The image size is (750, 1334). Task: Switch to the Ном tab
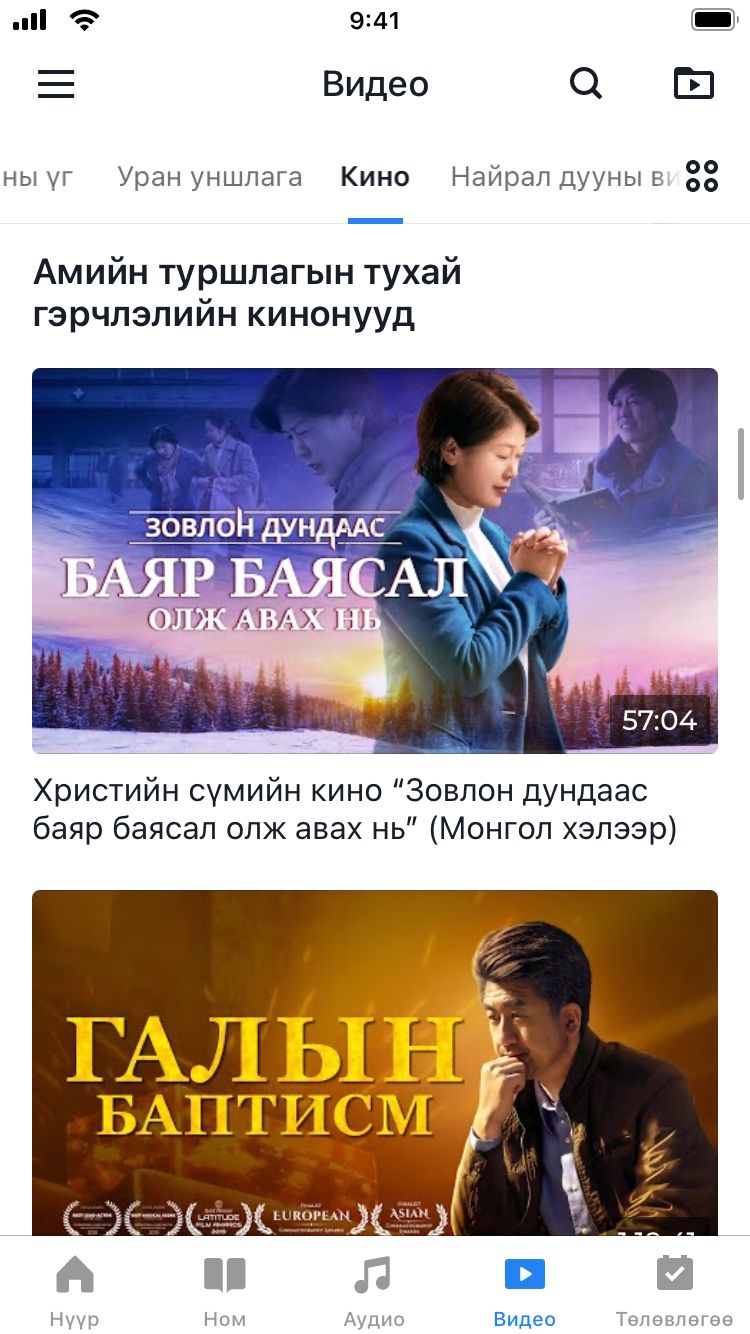click(x=224, y=1290)
